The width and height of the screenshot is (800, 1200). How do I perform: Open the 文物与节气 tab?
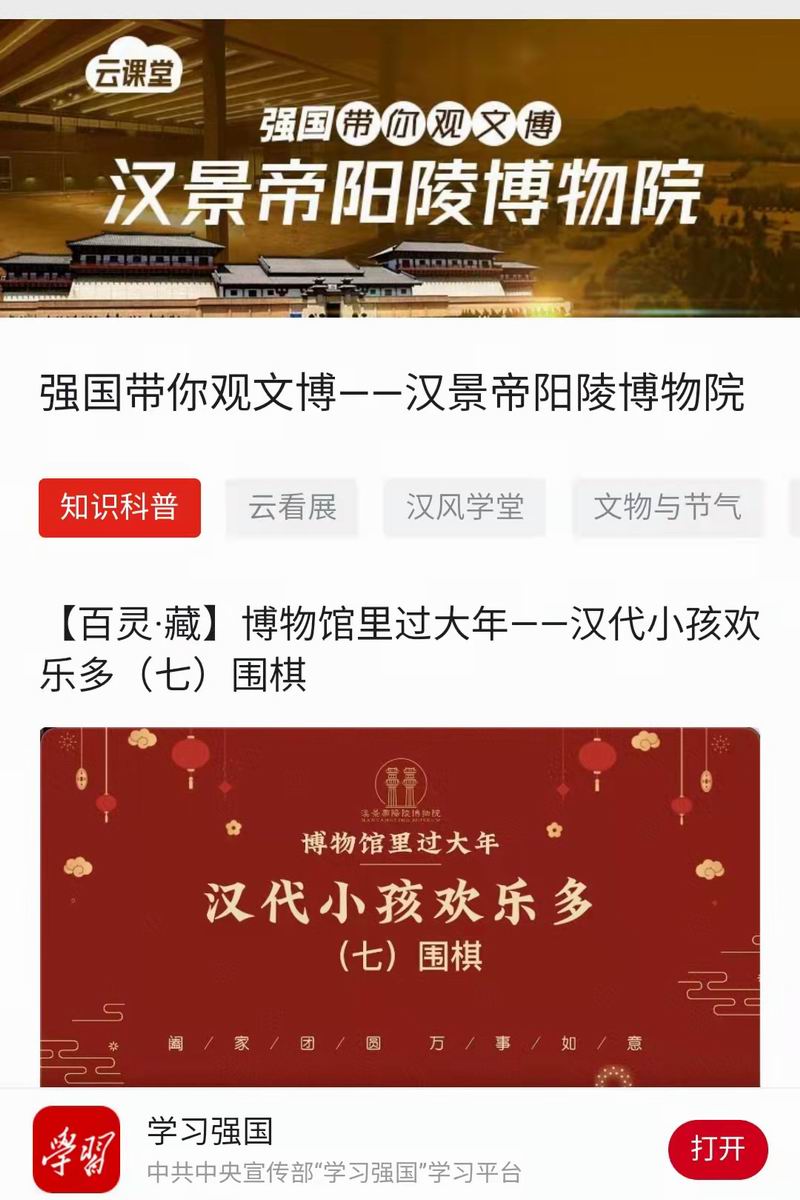(x=667, y=507)
